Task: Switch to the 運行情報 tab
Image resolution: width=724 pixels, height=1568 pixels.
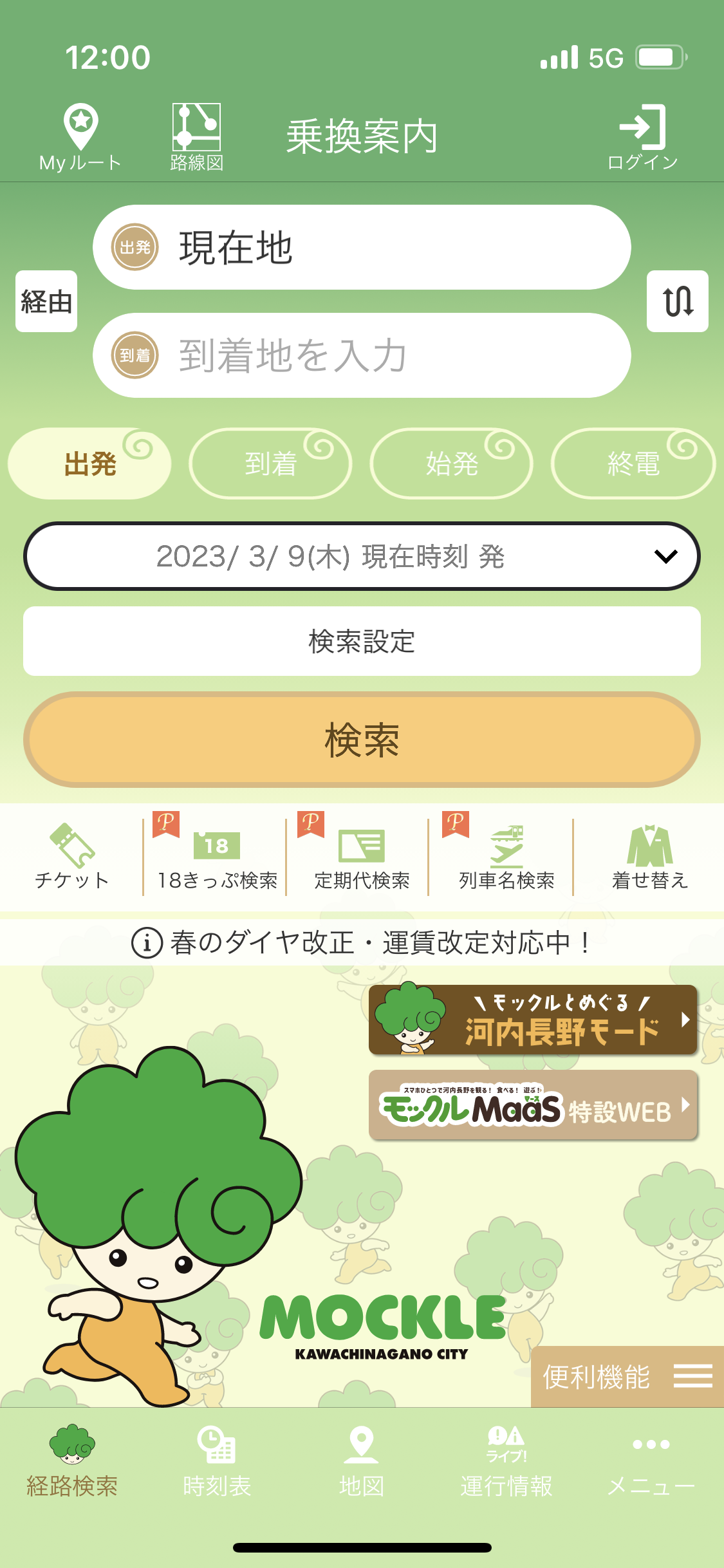Action: (506, 1461)
